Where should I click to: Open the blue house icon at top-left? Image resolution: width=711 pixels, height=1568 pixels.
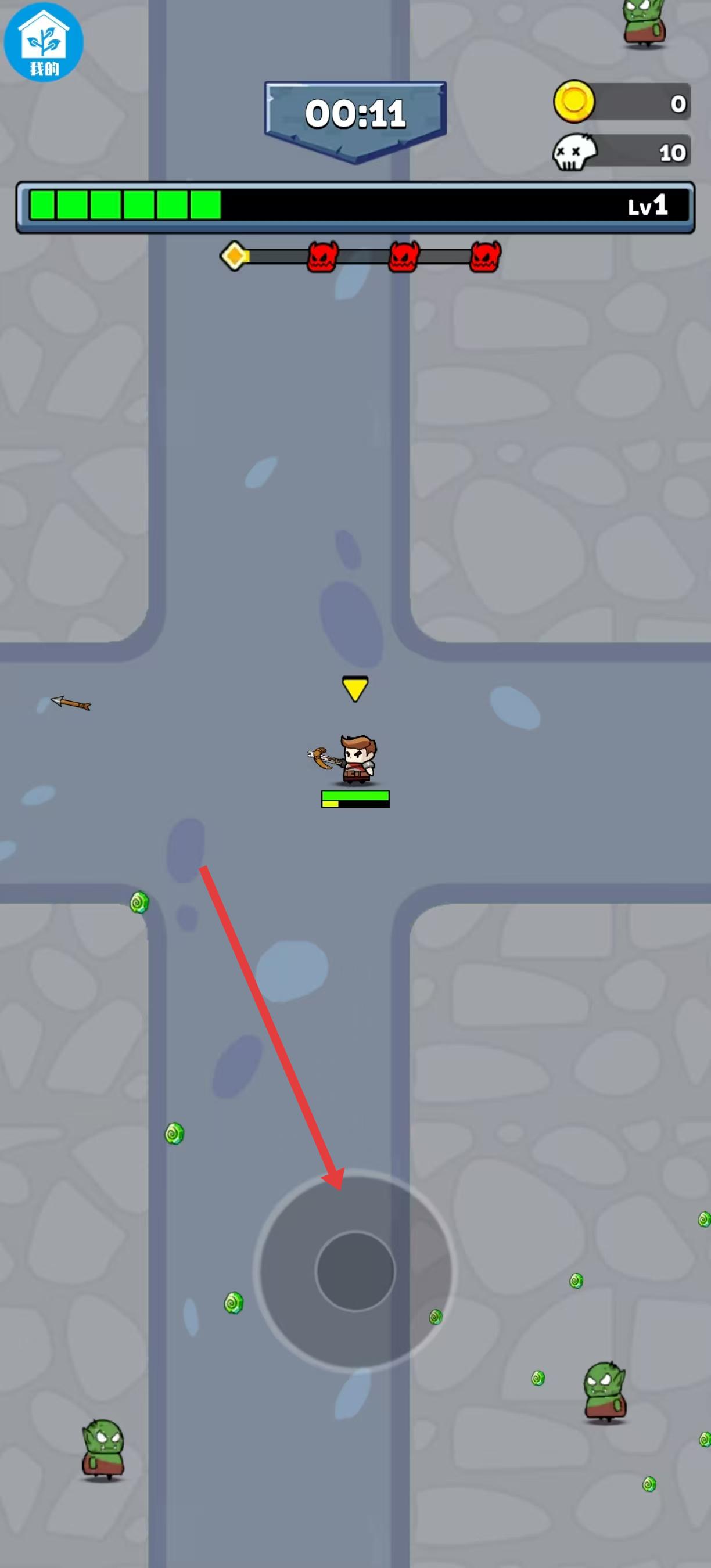pyautogui.click(x=43, y=41)
